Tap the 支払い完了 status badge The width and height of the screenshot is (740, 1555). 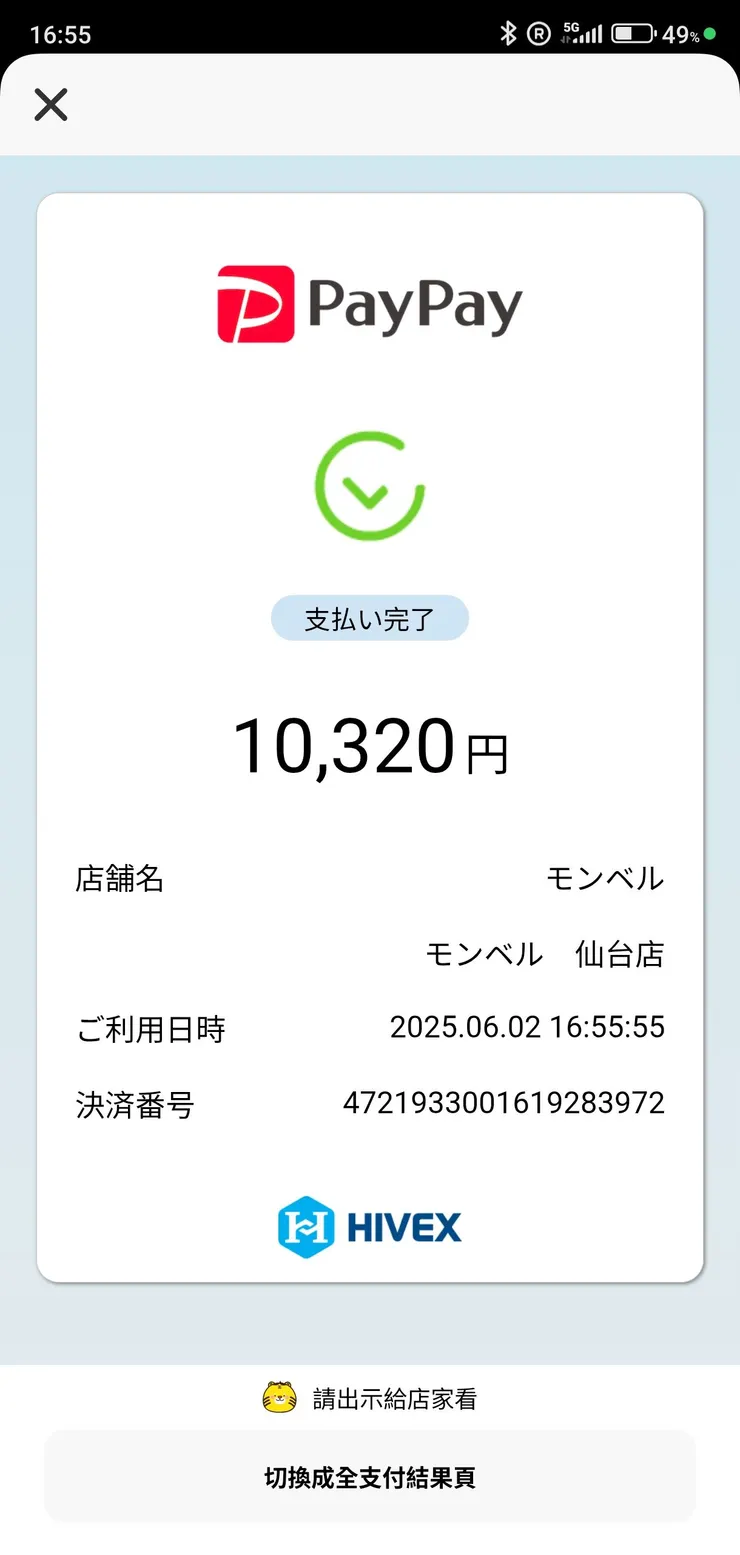click(370, 618)
